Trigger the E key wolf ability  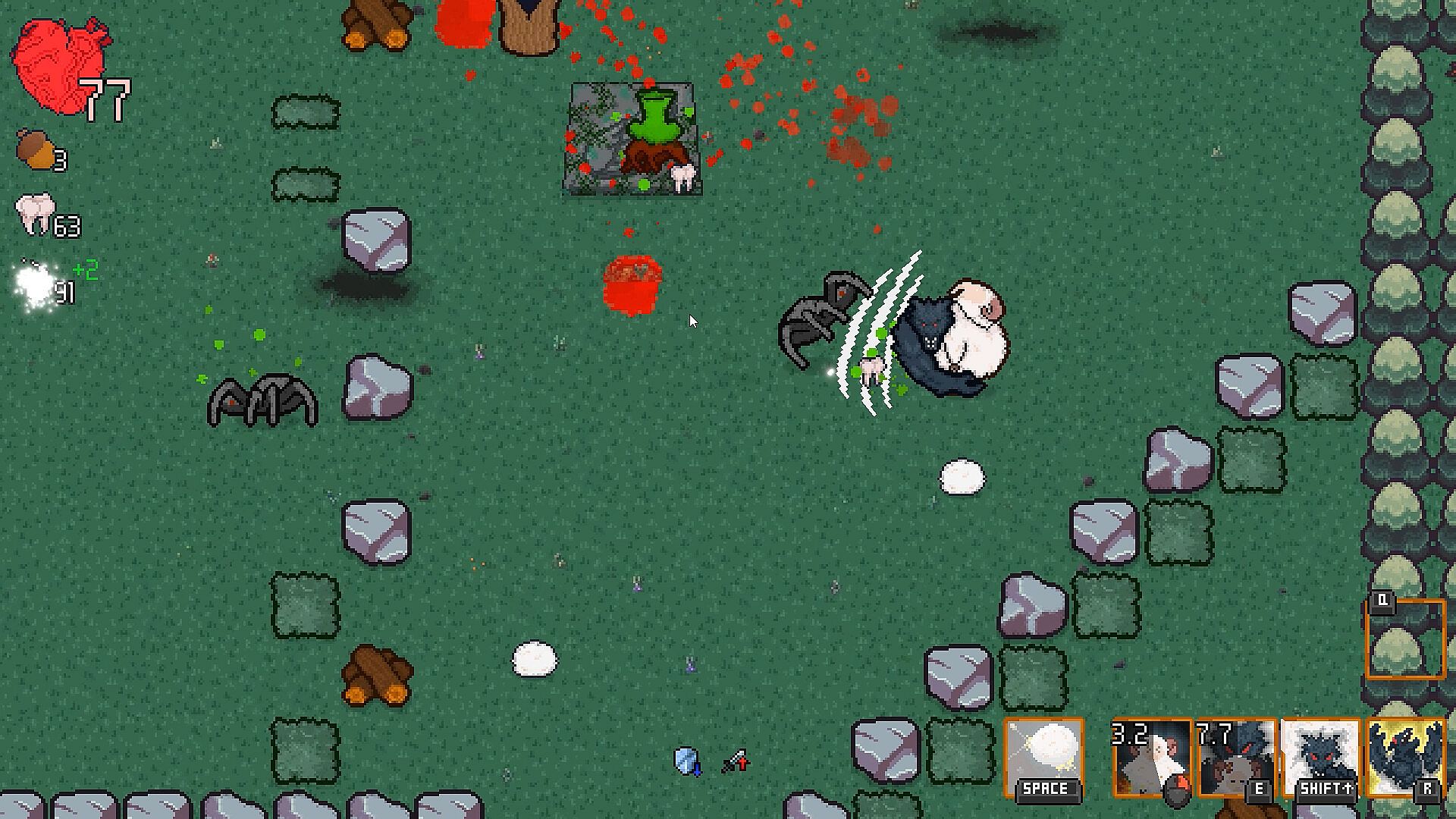tap(1235, 758)
